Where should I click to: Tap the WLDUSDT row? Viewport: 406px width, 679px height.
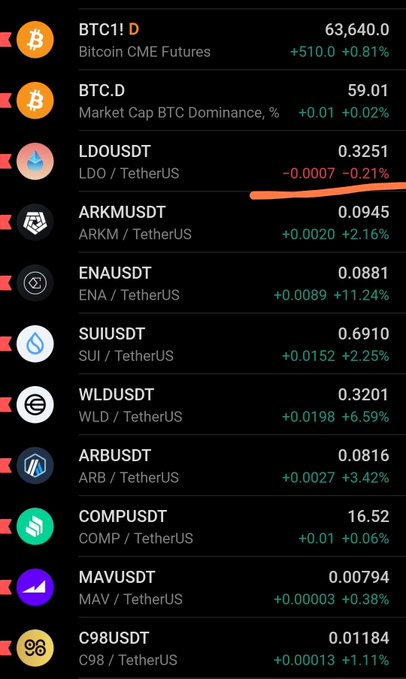coord(203,404)
